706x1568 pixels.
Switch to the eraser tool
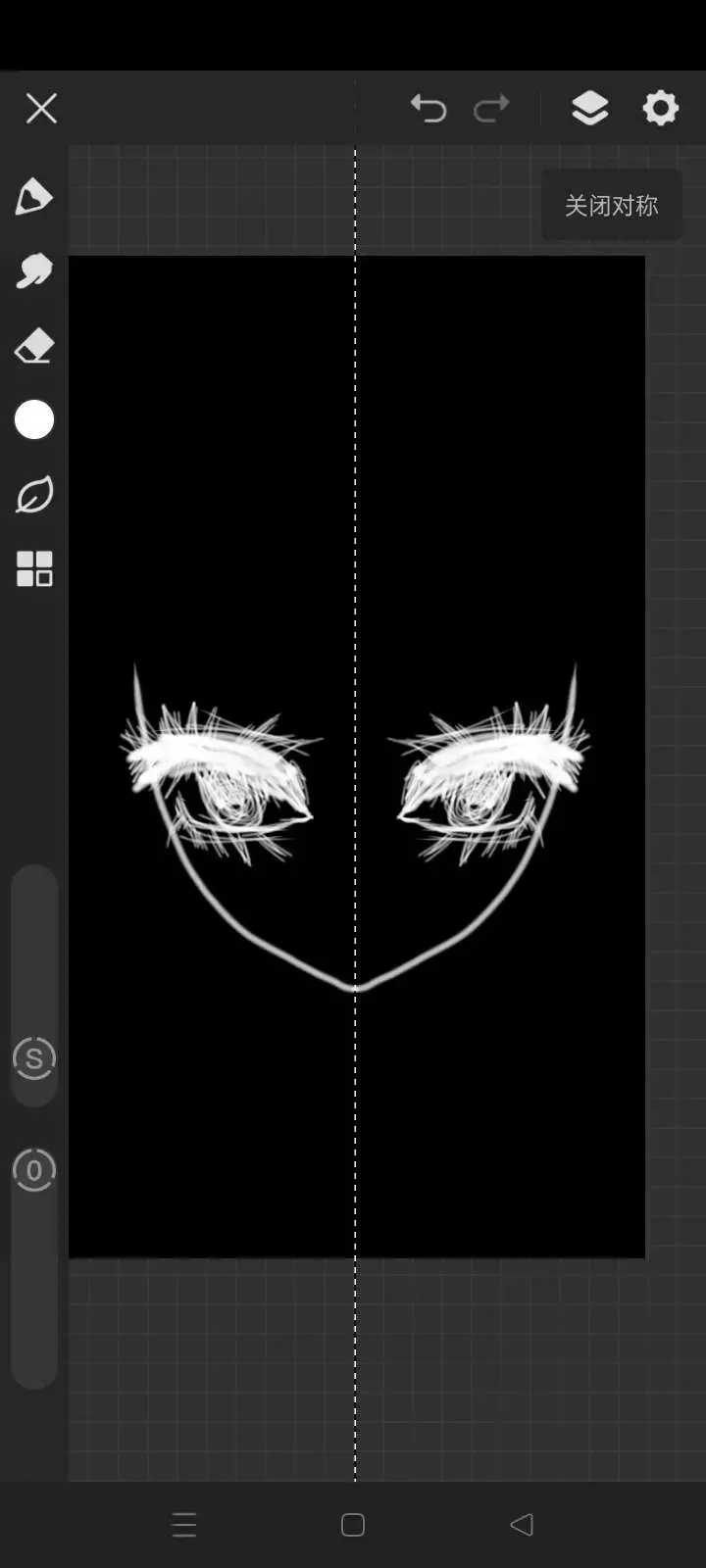pyautogui.click(x=34, y=346)
